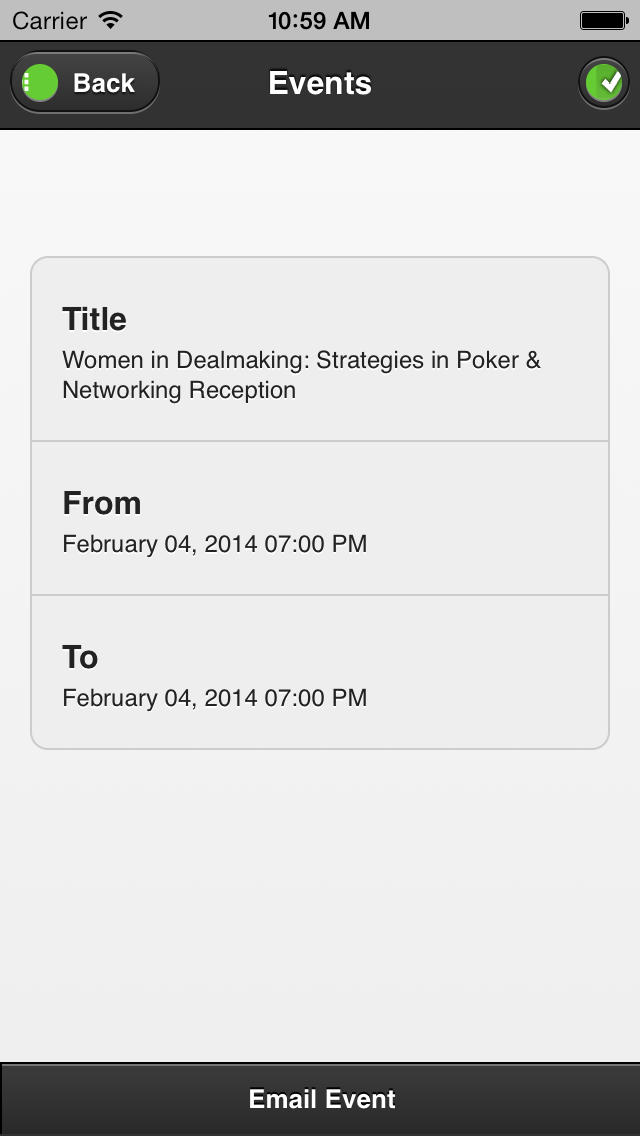Tap the green checkmark icon
The height and width of the screenshot is (1136, 640).
pos(603,83)
